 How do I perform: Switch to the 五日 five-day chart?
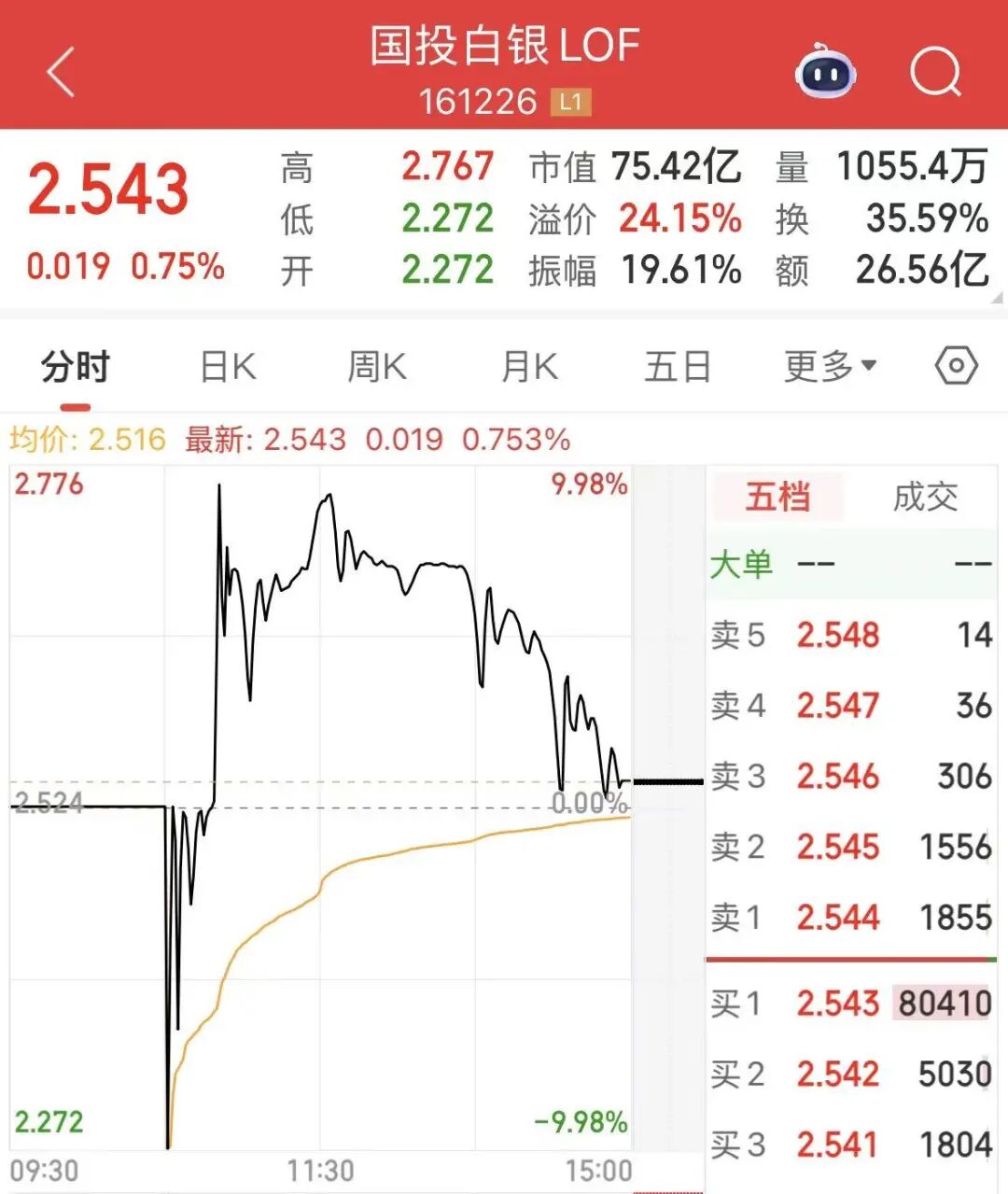[679, 366]
